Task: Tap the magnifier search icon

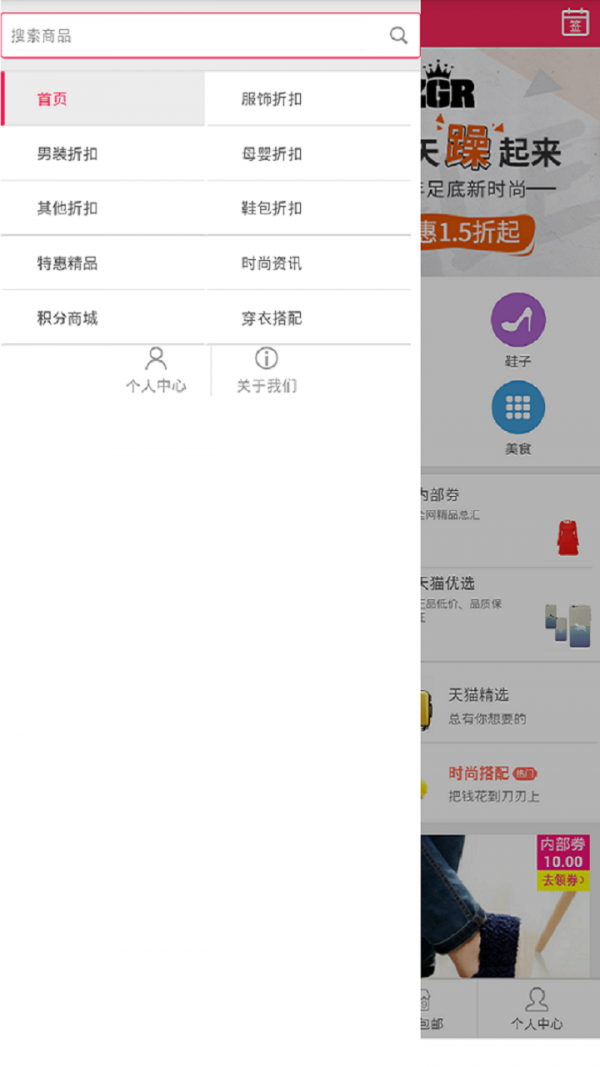Action: point(398,36)
